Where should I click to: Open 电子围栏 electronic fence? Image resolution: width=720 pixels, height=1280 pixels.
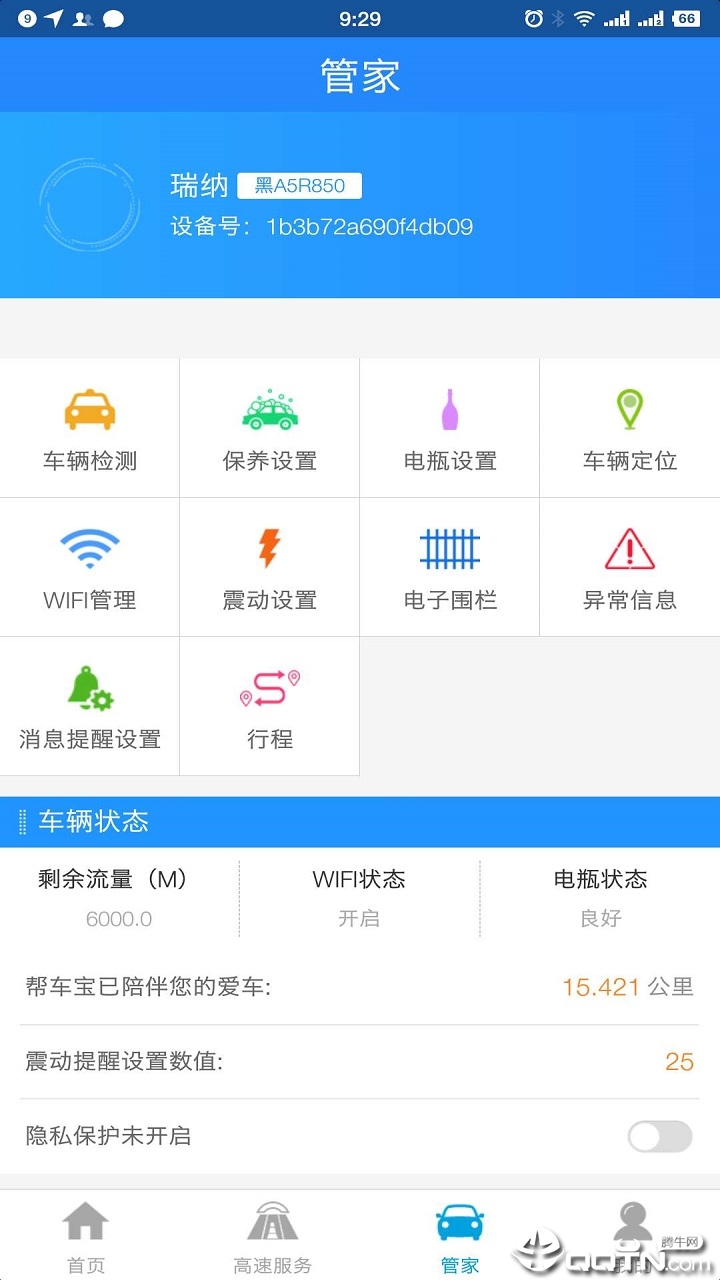(450, 567)
